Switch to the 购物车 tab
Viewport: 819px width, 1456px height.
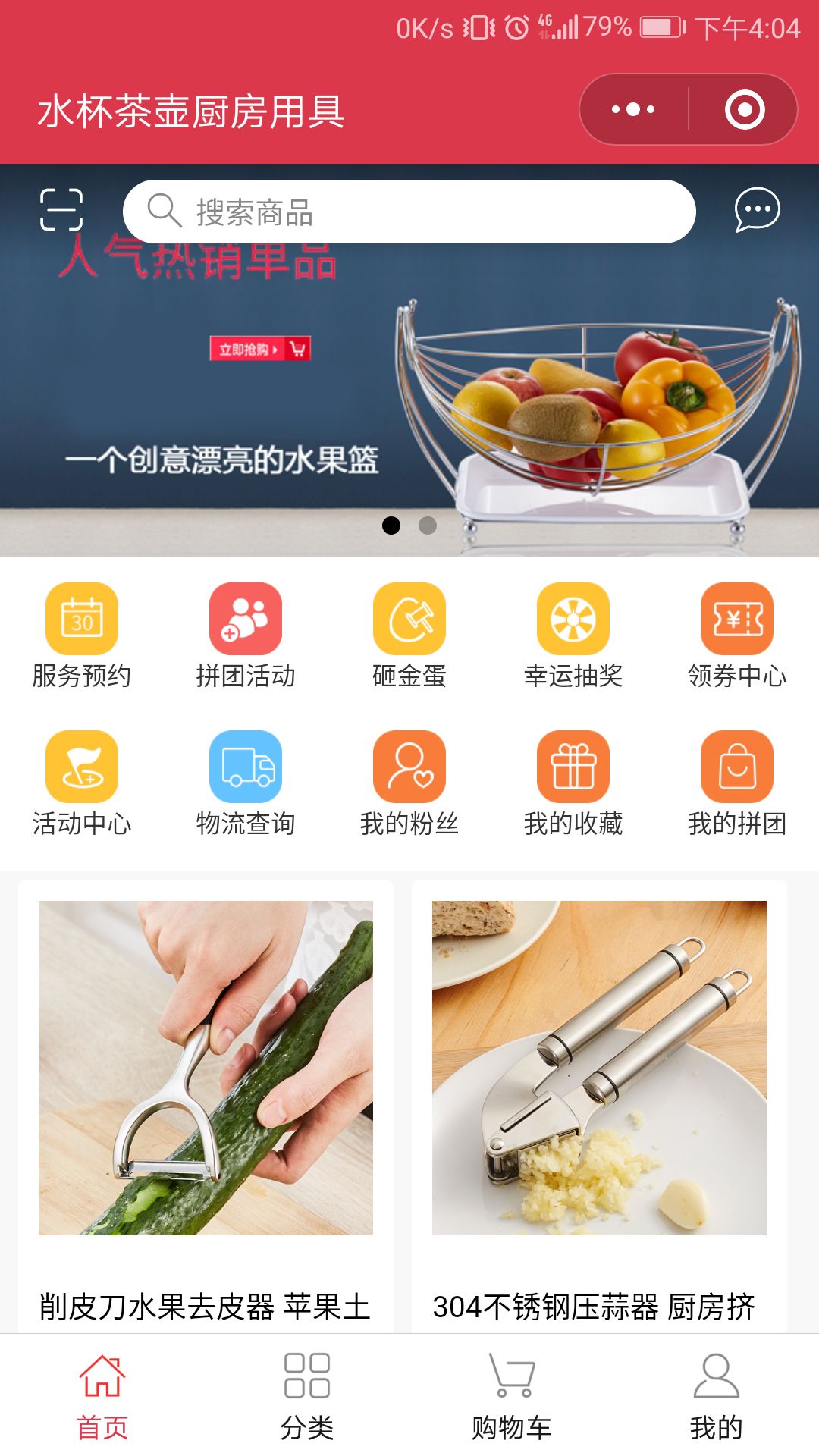tap(512, 1395)
